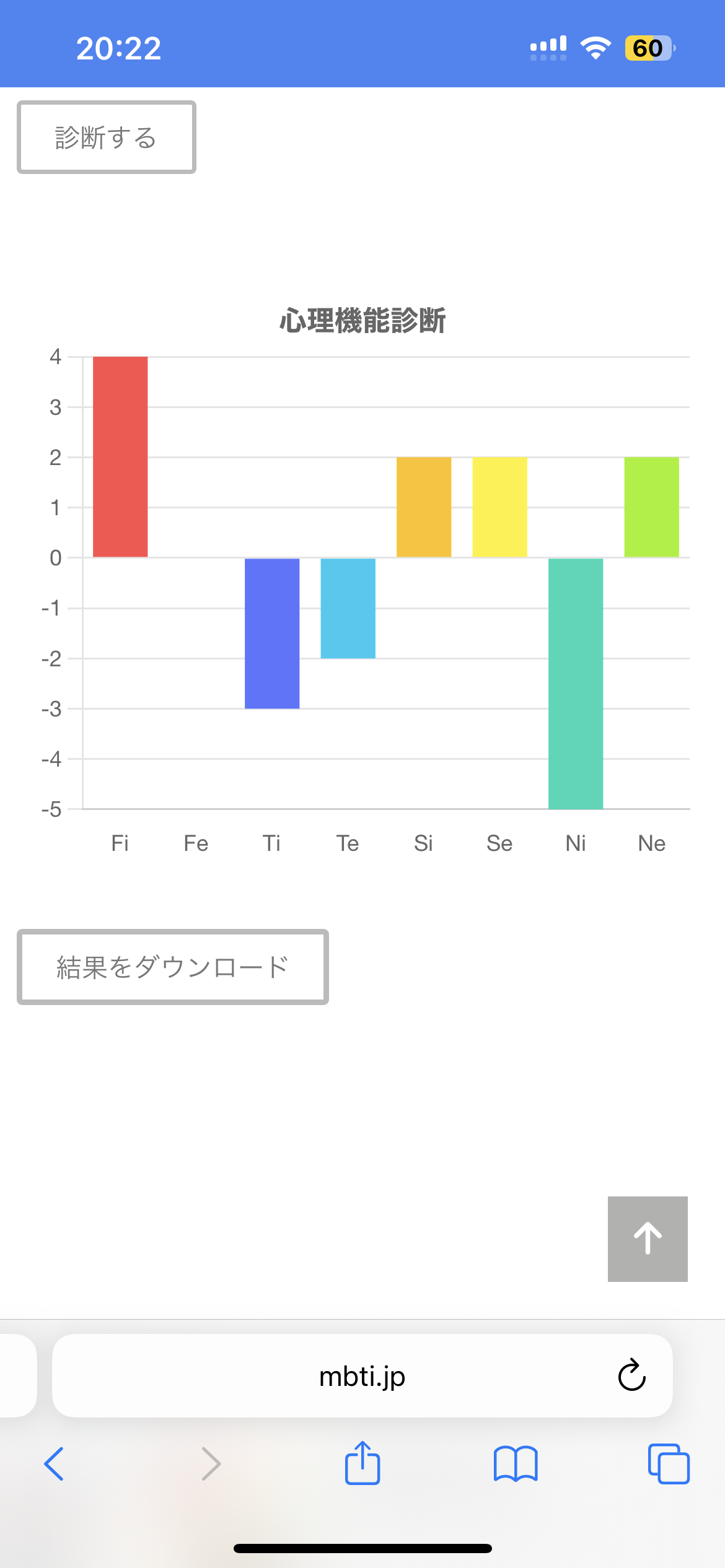Tap the 診断する button
Screen dimensions: 725x1568
[x=107, y=137]
